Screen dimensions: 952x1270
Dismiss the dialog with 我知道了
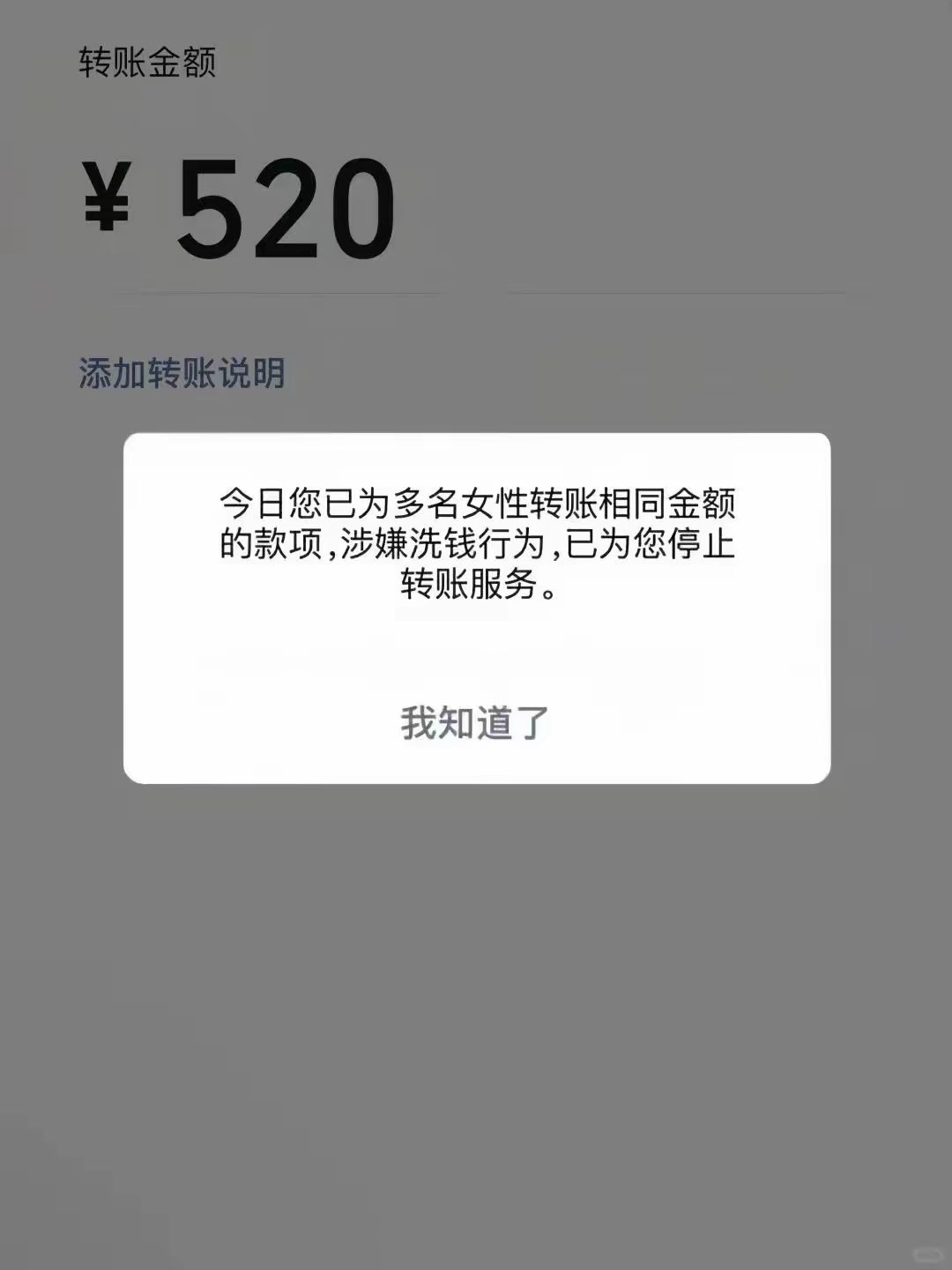click(475, 723)
